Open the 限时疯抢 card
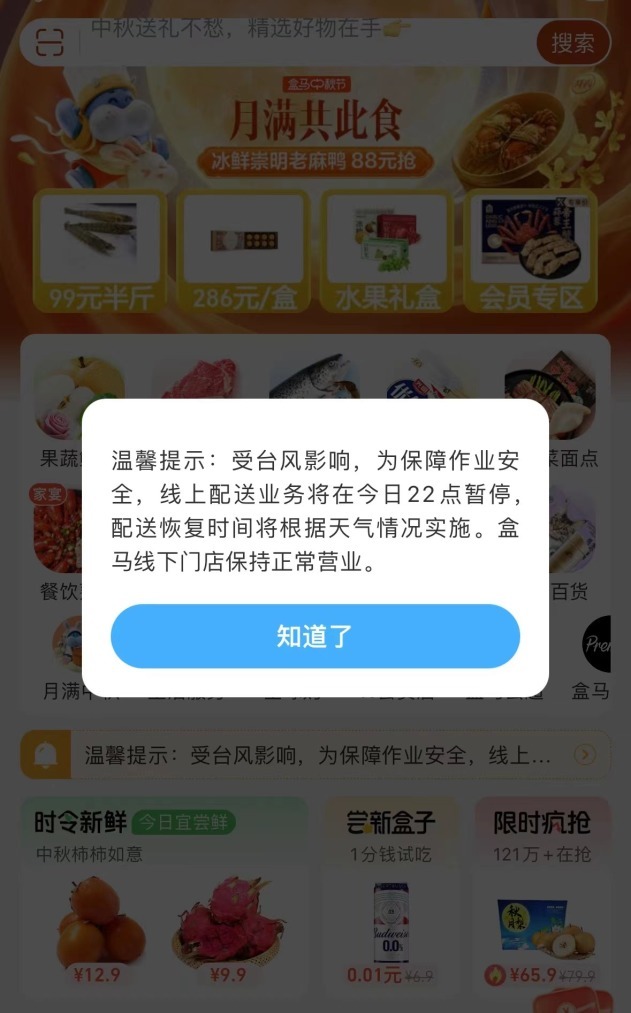The width and height of the screenshot is (631, 1013). tap(541, 823)
